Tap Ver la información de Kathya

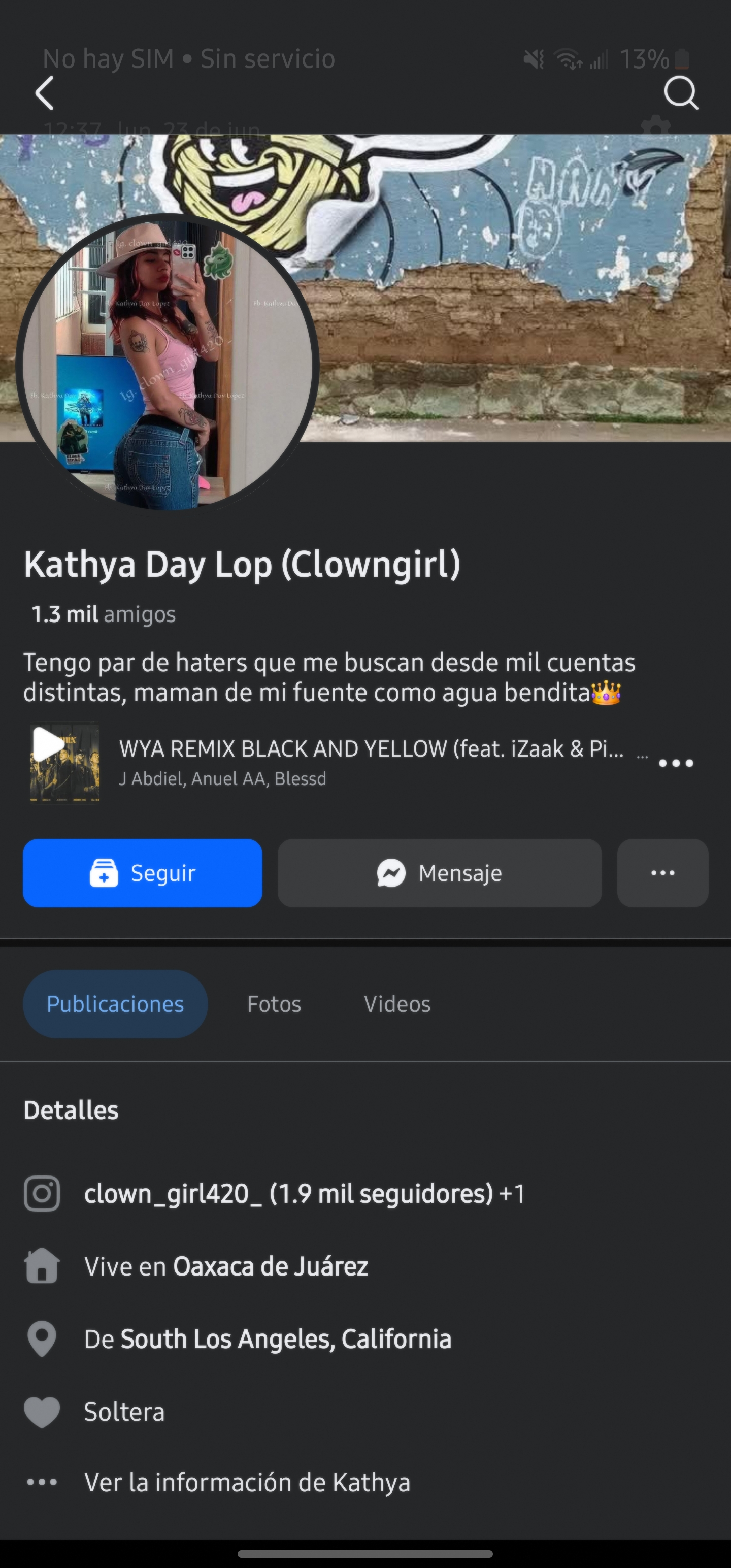click(247, 1482)
